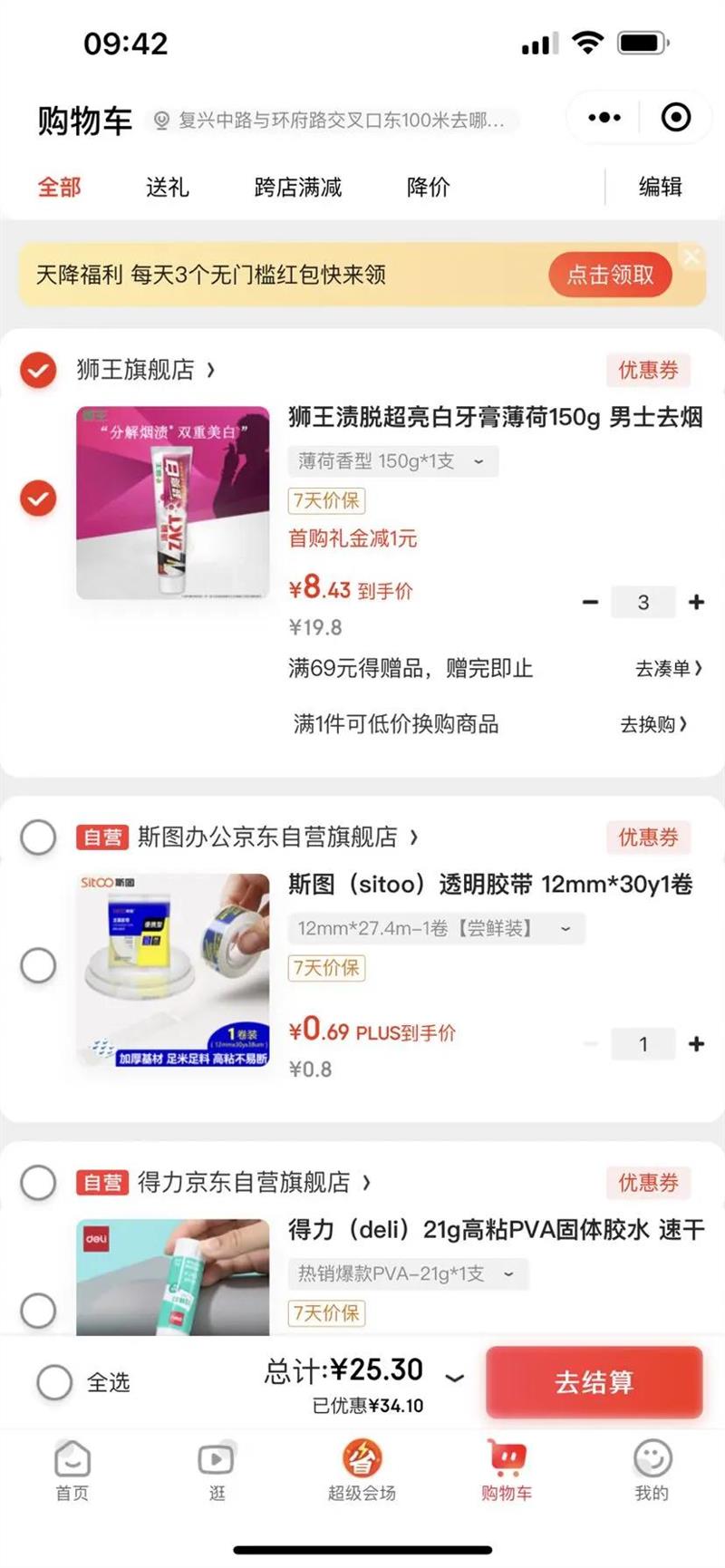725x1568 pixels.
Task: Toggle the 全选 select-all checkbox
Action: (x=54, y=1382)
